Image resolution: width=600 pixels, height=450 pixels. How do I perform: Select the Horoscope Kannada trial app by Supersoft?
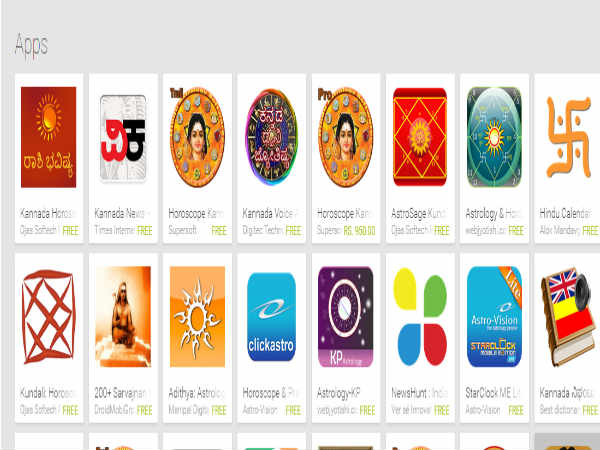click(197, 140)
